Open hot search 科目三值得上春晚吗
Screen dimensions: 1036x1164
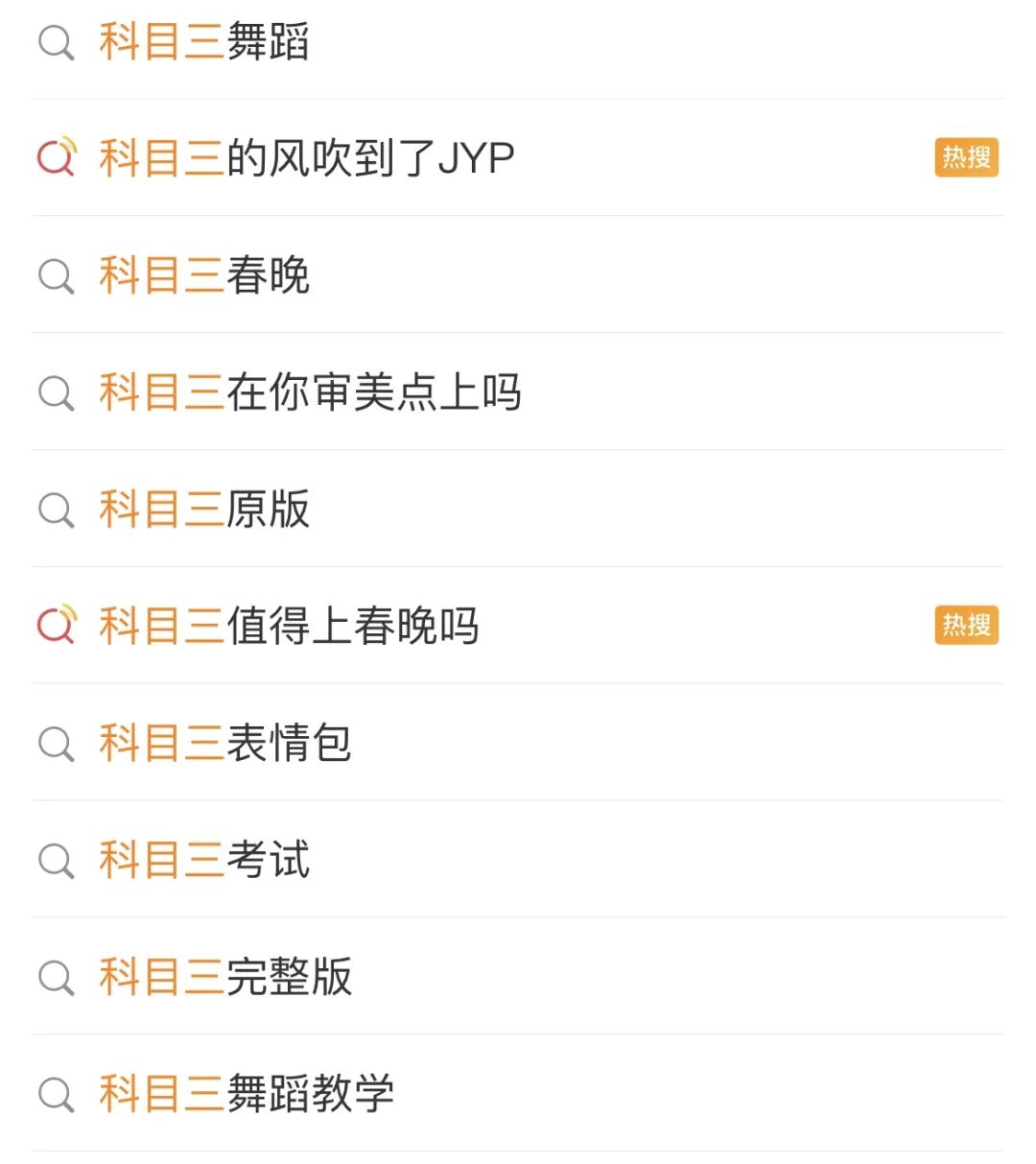point(289,627)
